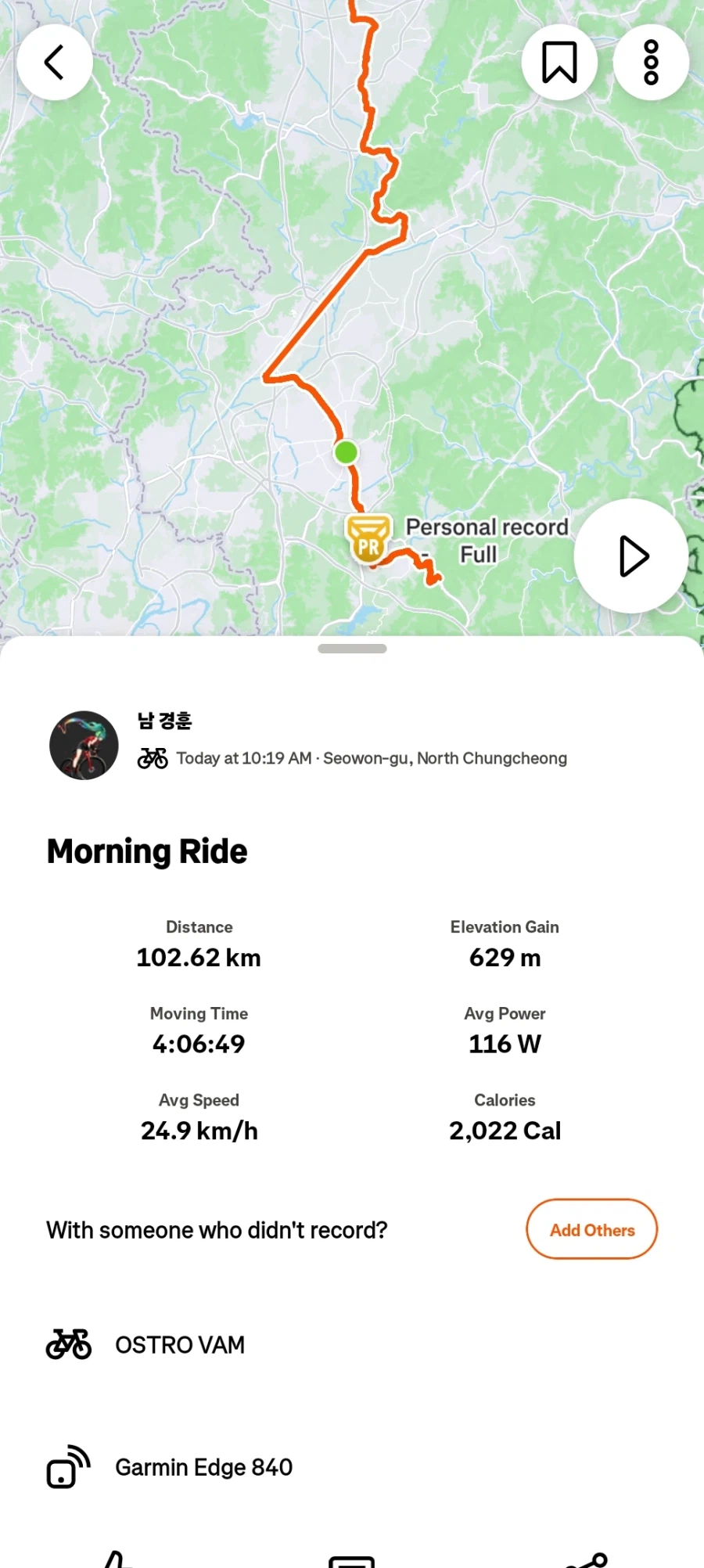The height and width of the screenshot is (1568, 704).
Task: Tap the sheet drag handle
Action: (x=352, y=649)
